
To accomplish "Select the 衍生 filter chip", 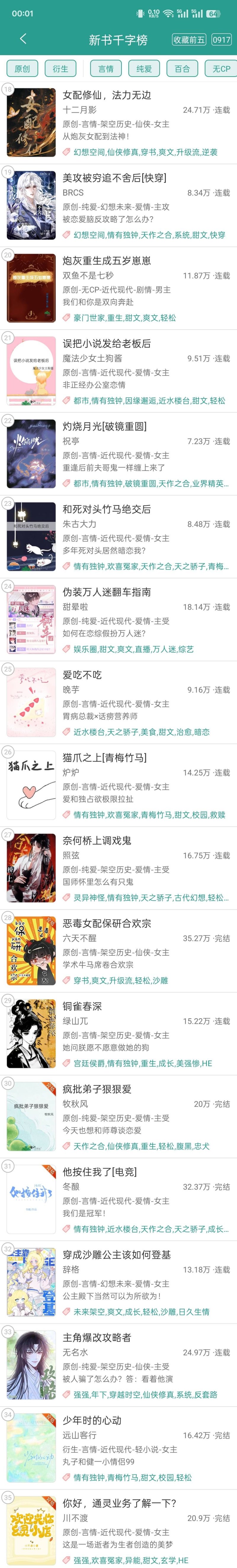I will 60,69.
